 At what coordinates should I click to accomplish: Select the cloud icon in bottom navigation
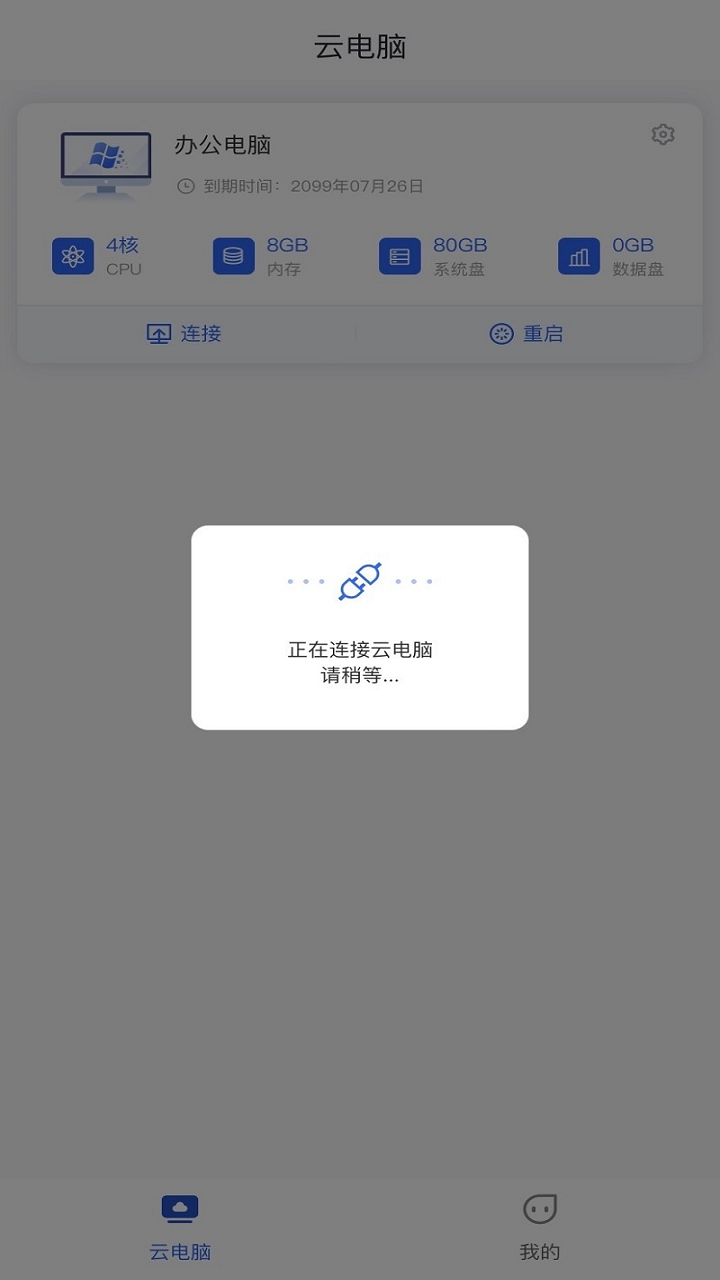(179, 1207)
